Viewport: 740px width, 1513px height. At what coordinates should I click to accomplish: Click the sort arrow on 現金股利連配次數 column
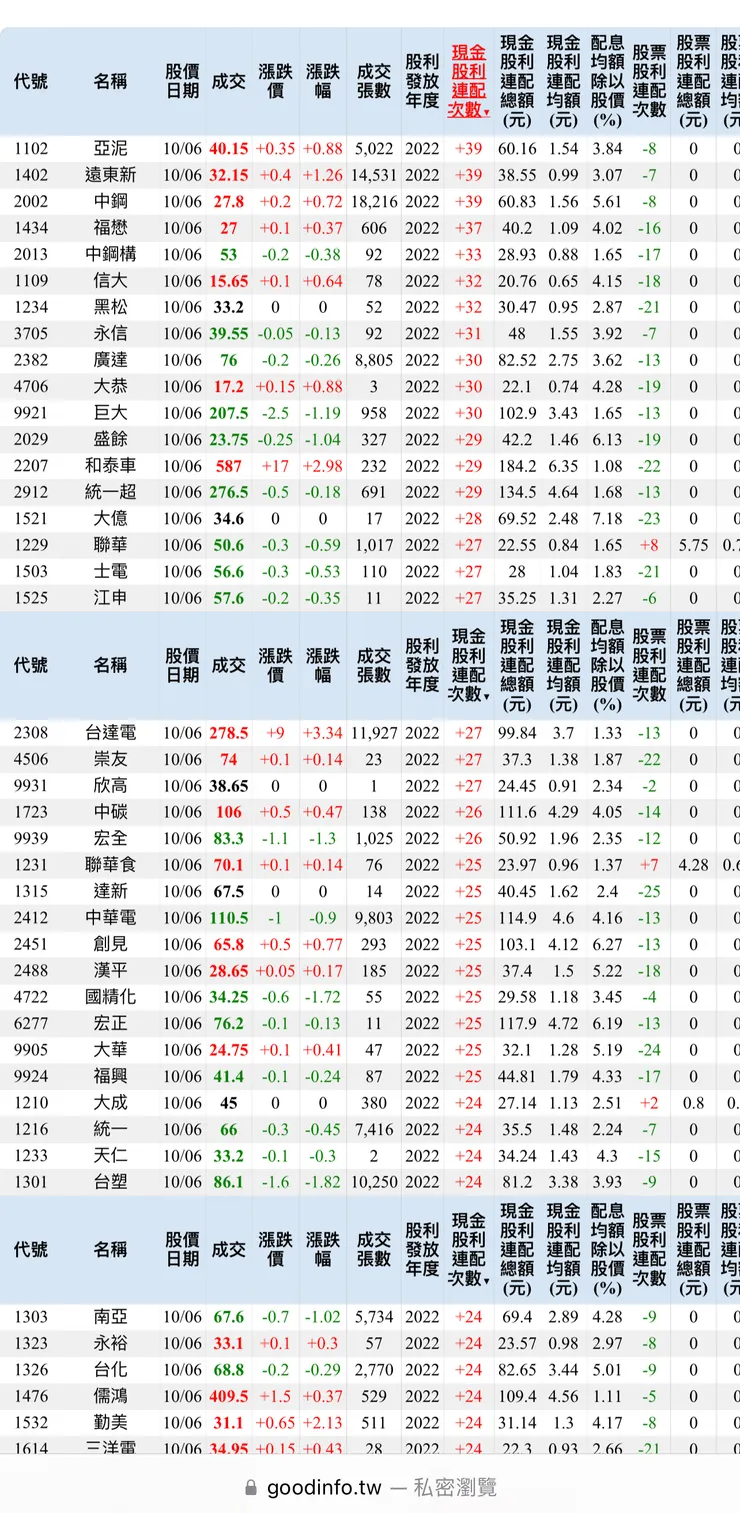487,113
